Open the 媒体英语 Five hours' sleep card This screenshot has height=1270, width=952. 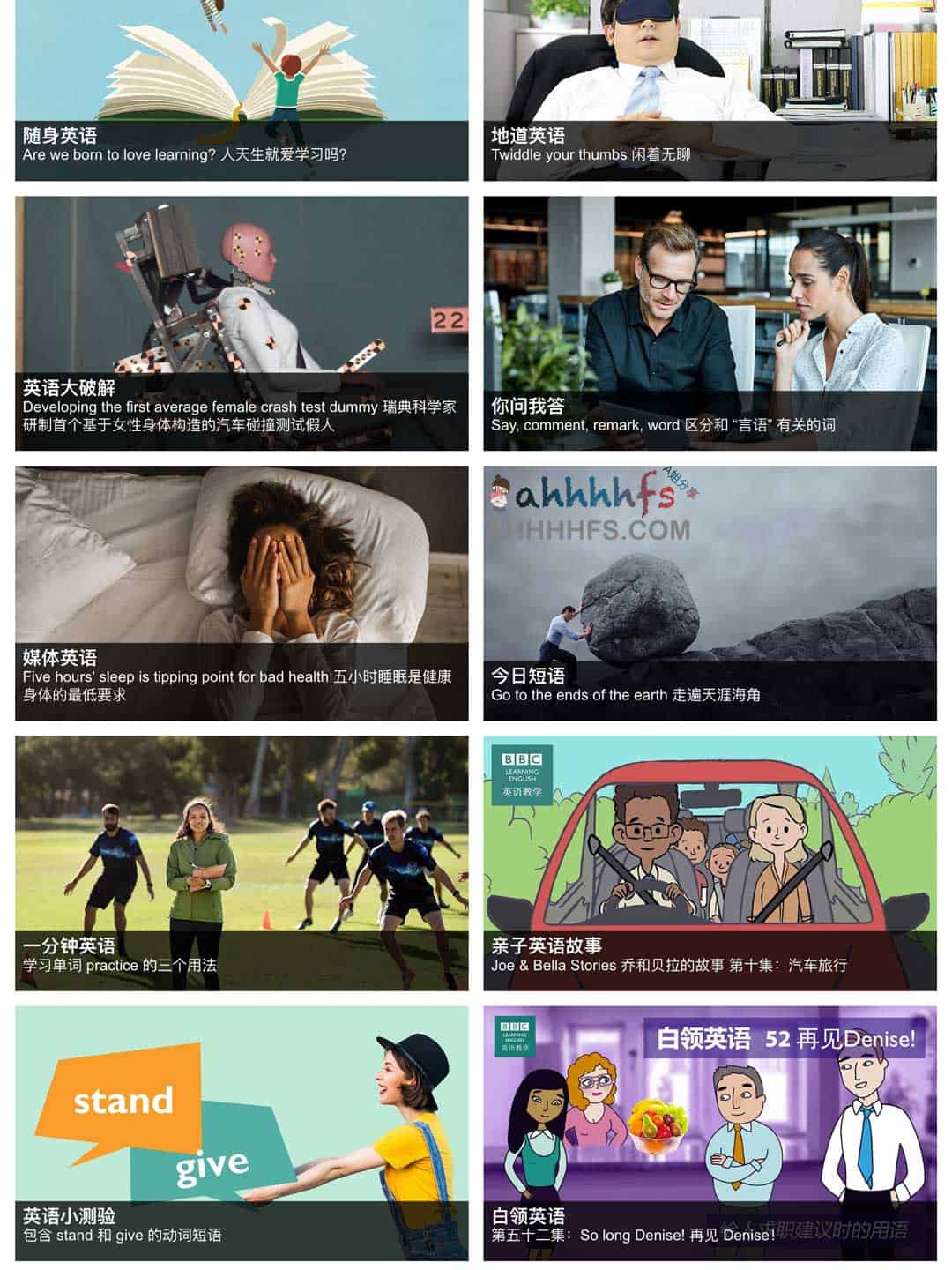pos(242,593)
